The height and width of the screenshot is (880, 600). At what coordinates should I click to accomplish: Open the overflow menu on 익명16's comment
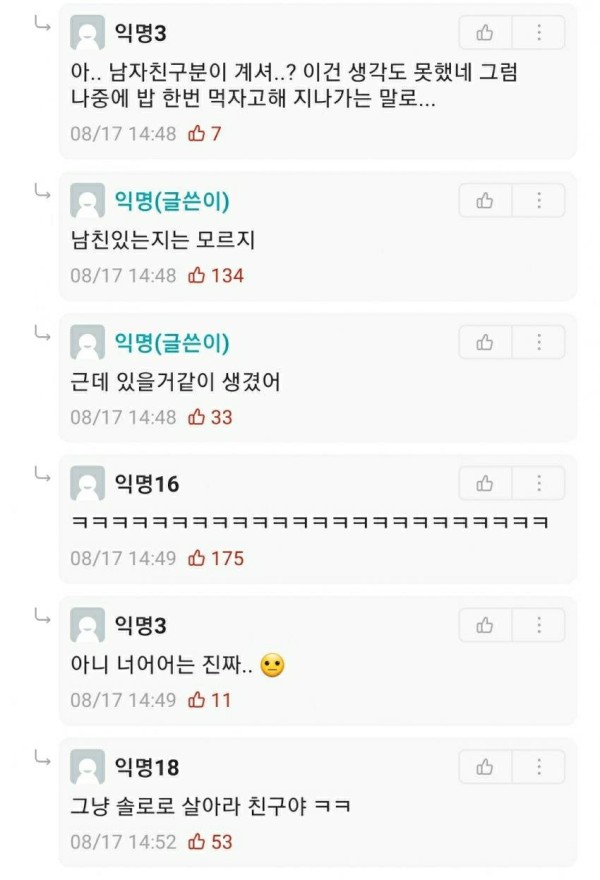point(539,484)
